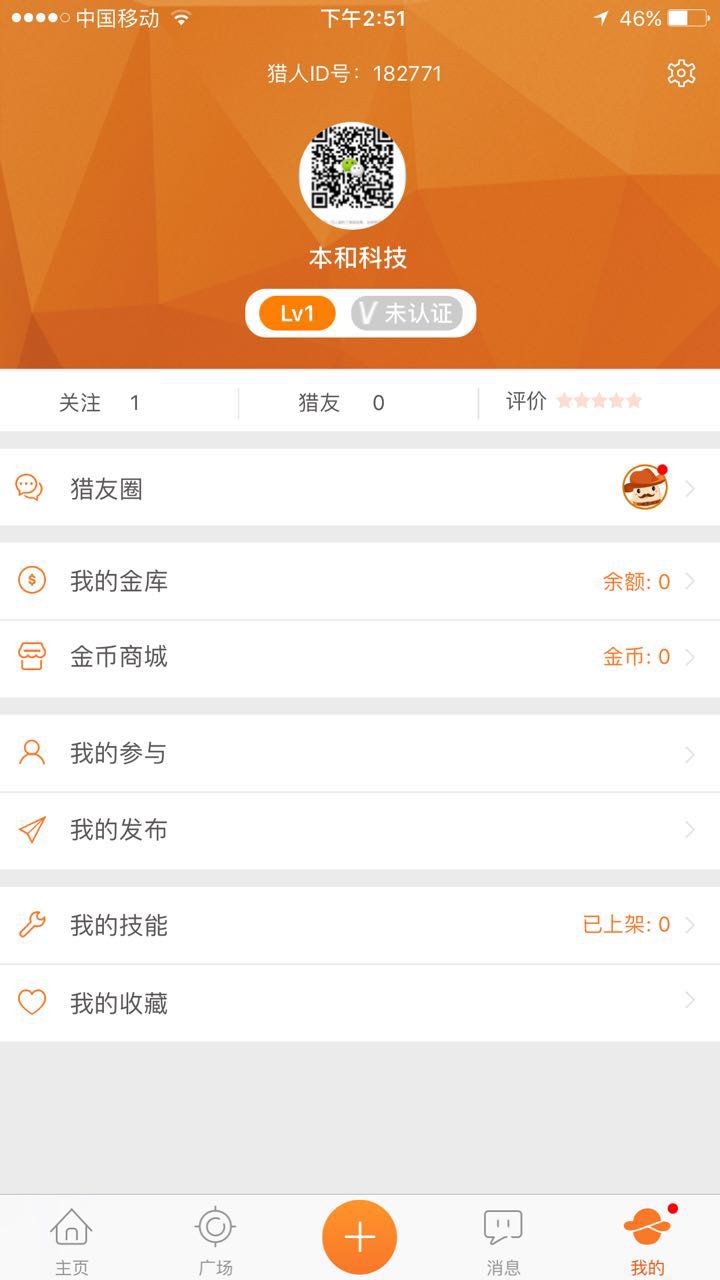
Task: Open the settings gear icon
Action: coord(681,73)
